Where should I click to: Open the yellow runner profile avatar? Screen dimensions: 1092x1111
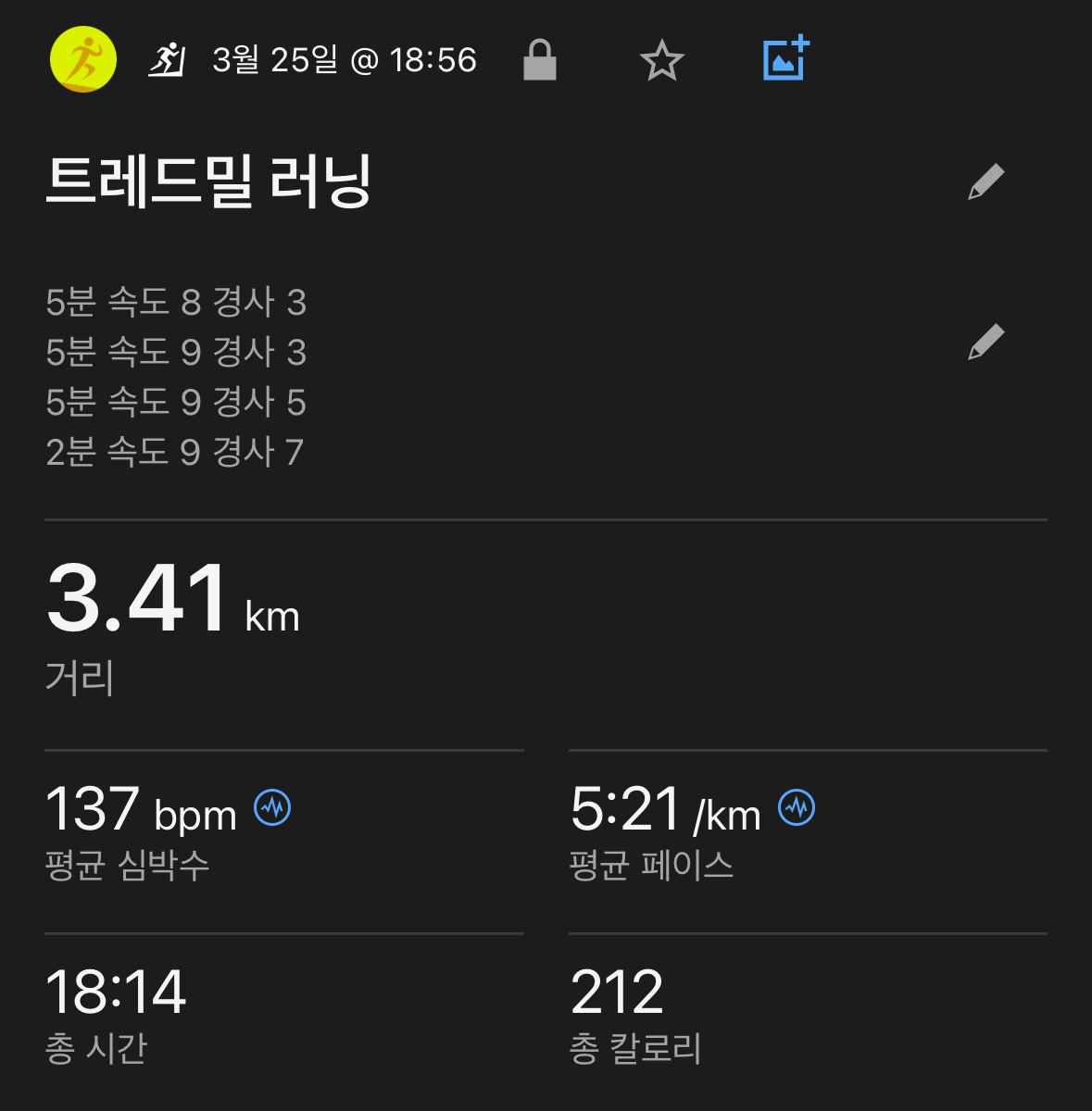(82, 60)
